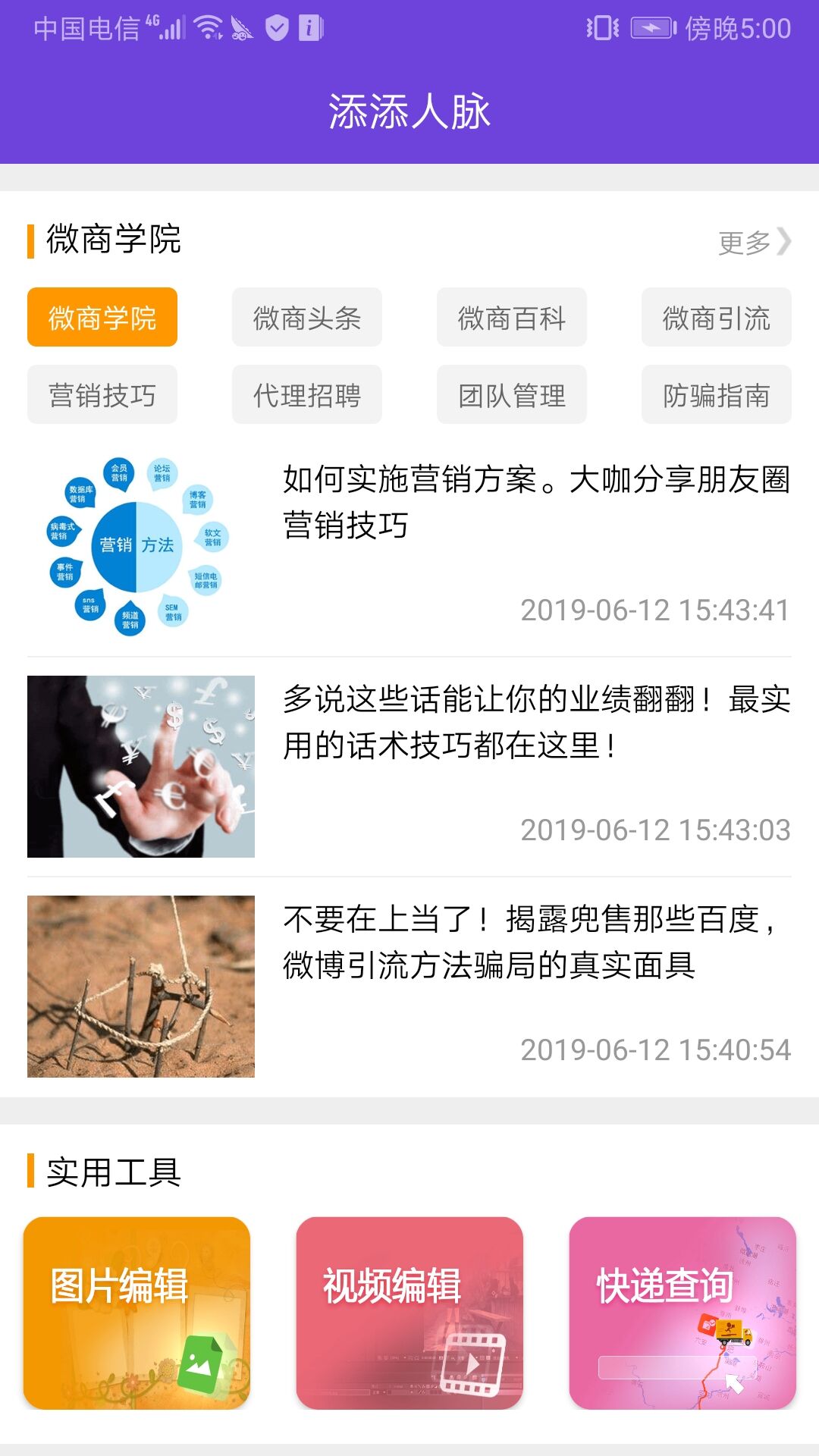Read article 多说这些话能让你的业绩翻翻
819x1456 pixels.
point(535,722)
